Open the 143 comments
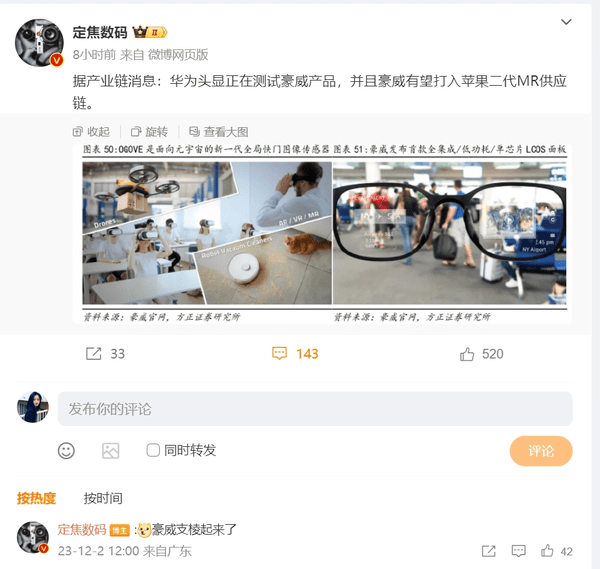600x569 pixels. tap(295, 354)
